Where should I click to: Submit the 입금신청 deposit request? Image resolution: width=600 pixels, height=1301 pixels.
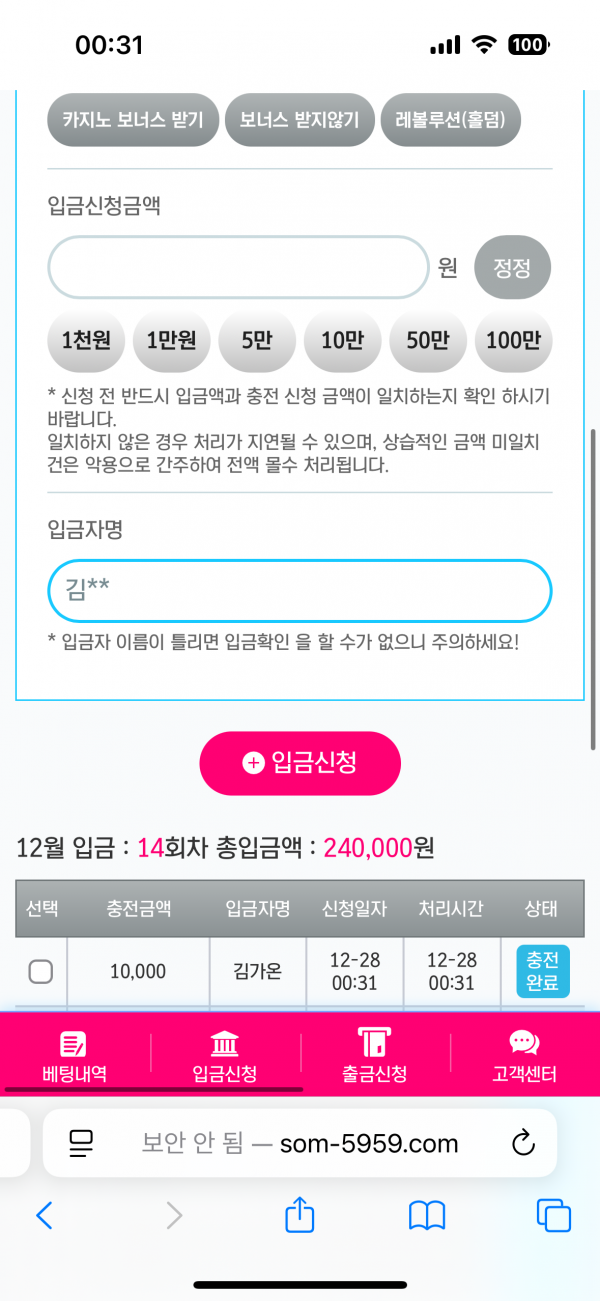[x=300, y=763]
